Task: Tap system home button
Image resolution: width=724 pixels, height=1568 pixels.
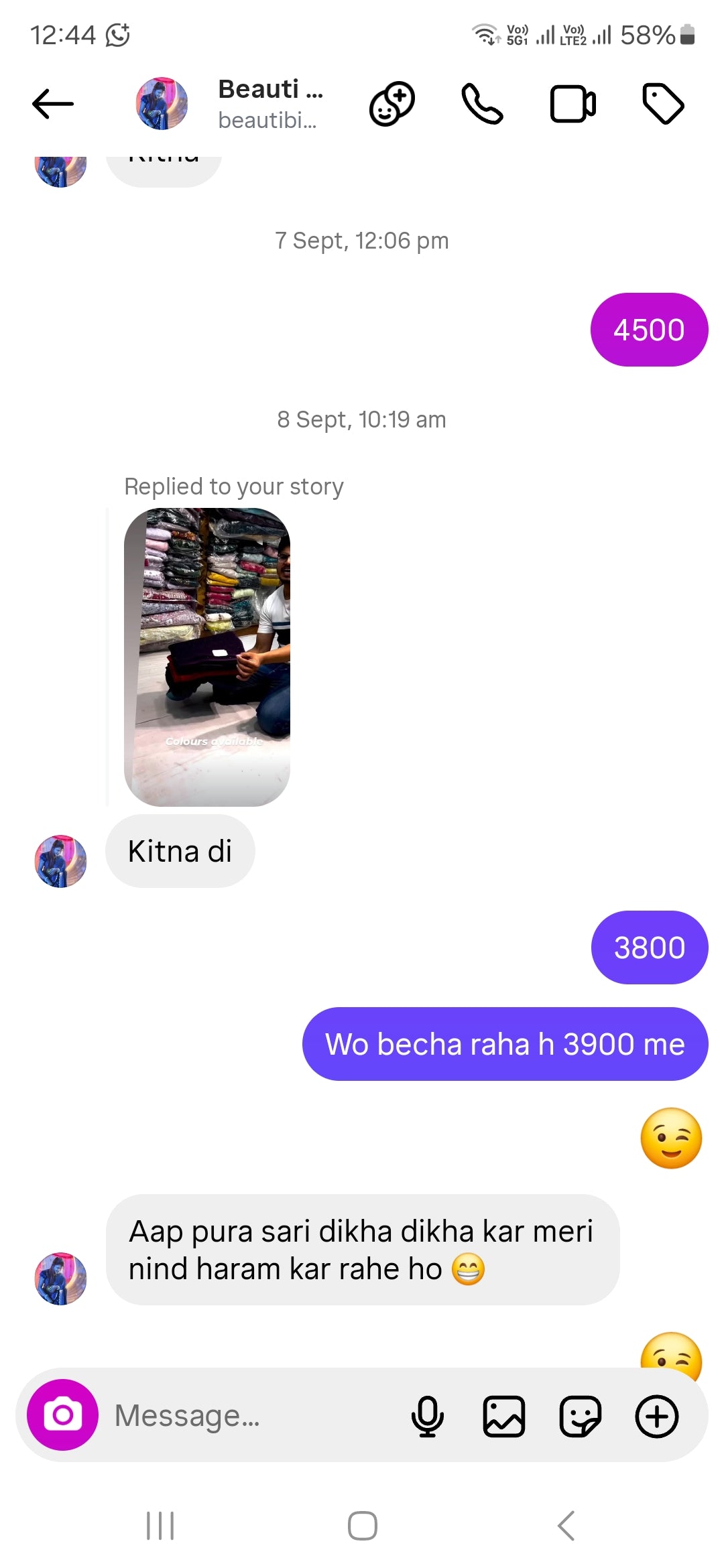Action: (x=362, y=1526)
